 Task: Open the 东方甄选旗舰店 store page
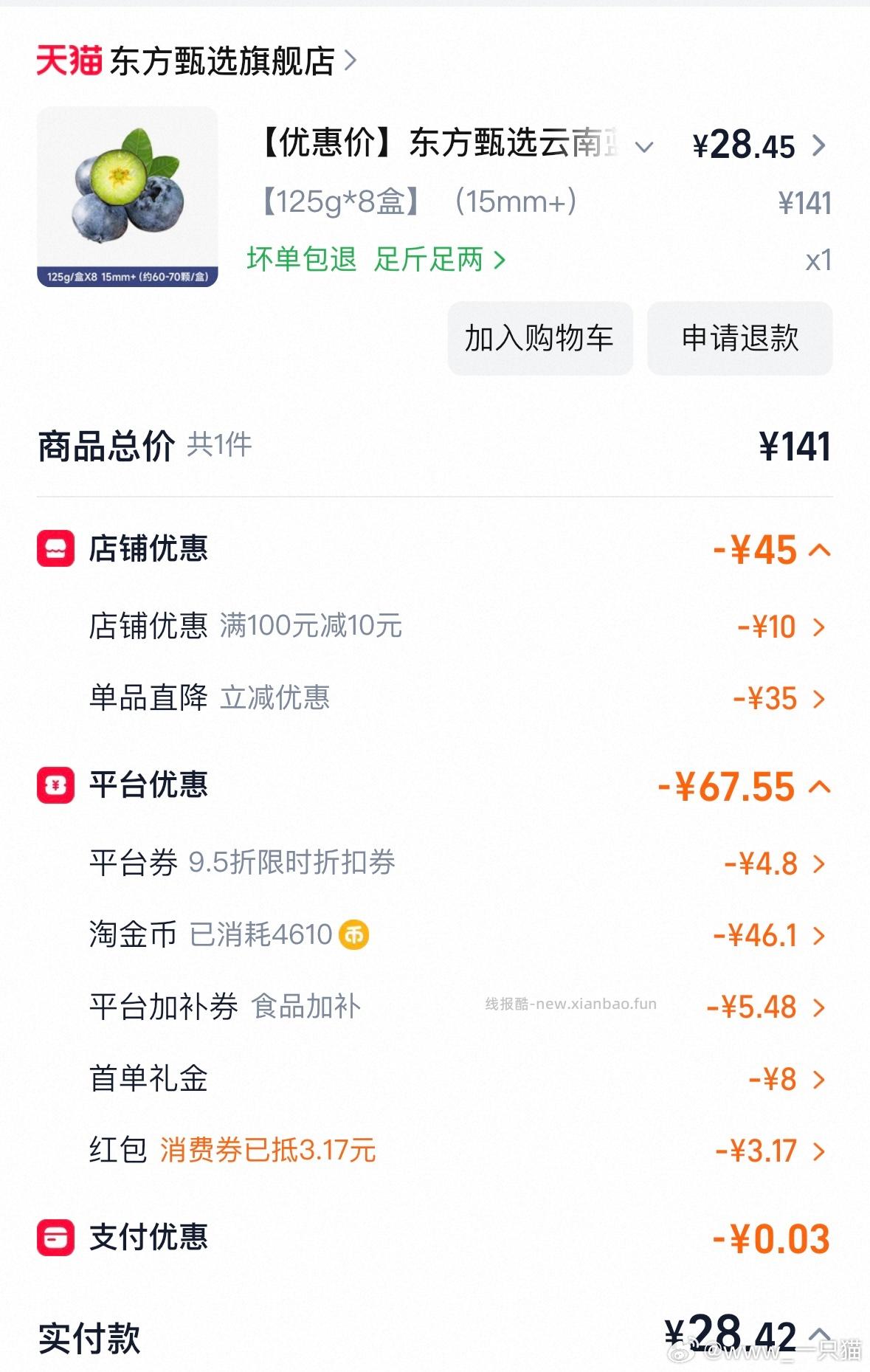tap(220, 61)
